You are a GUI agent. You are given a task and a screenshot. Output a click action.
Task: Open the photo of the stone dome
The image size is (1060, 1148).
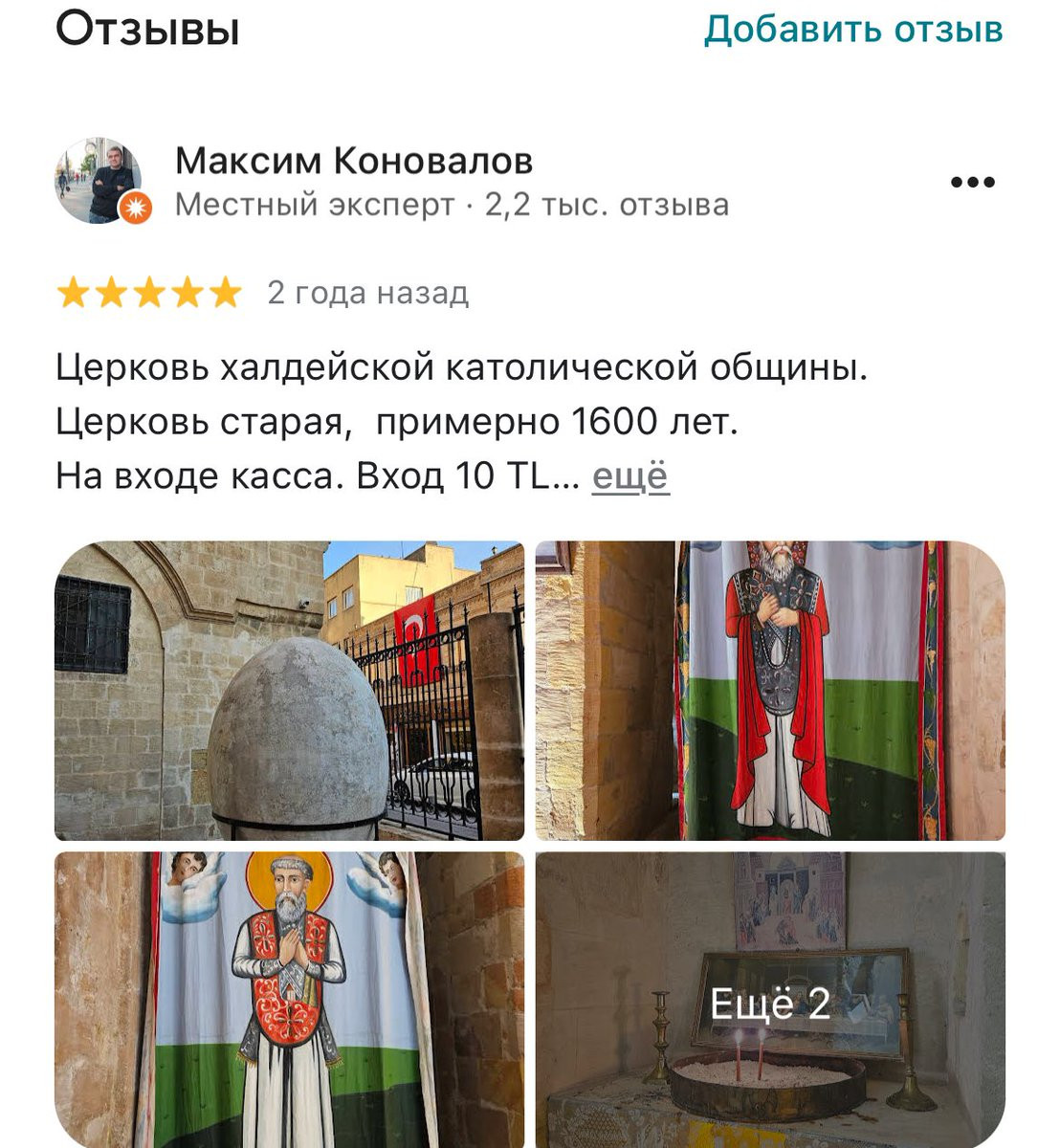[x=289, y=691]
